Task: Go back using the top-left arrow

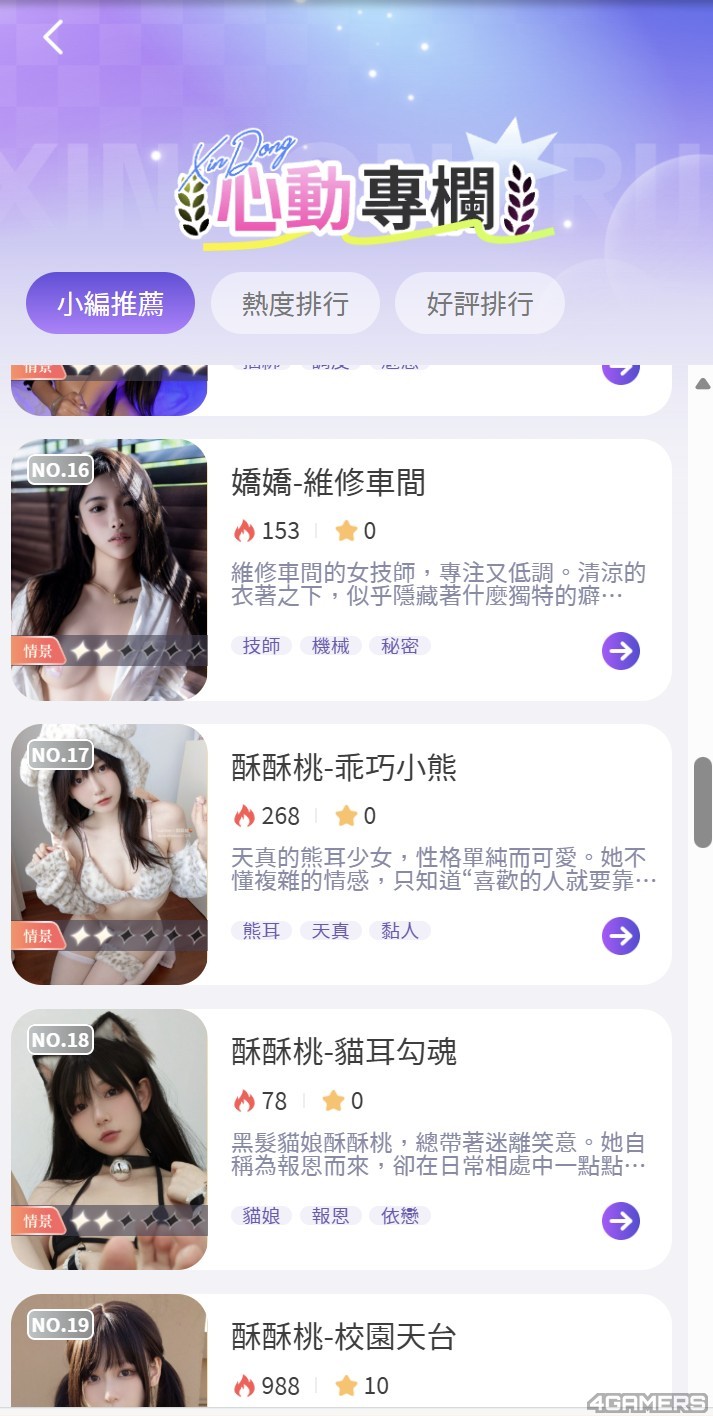Action: pos(53,38)
